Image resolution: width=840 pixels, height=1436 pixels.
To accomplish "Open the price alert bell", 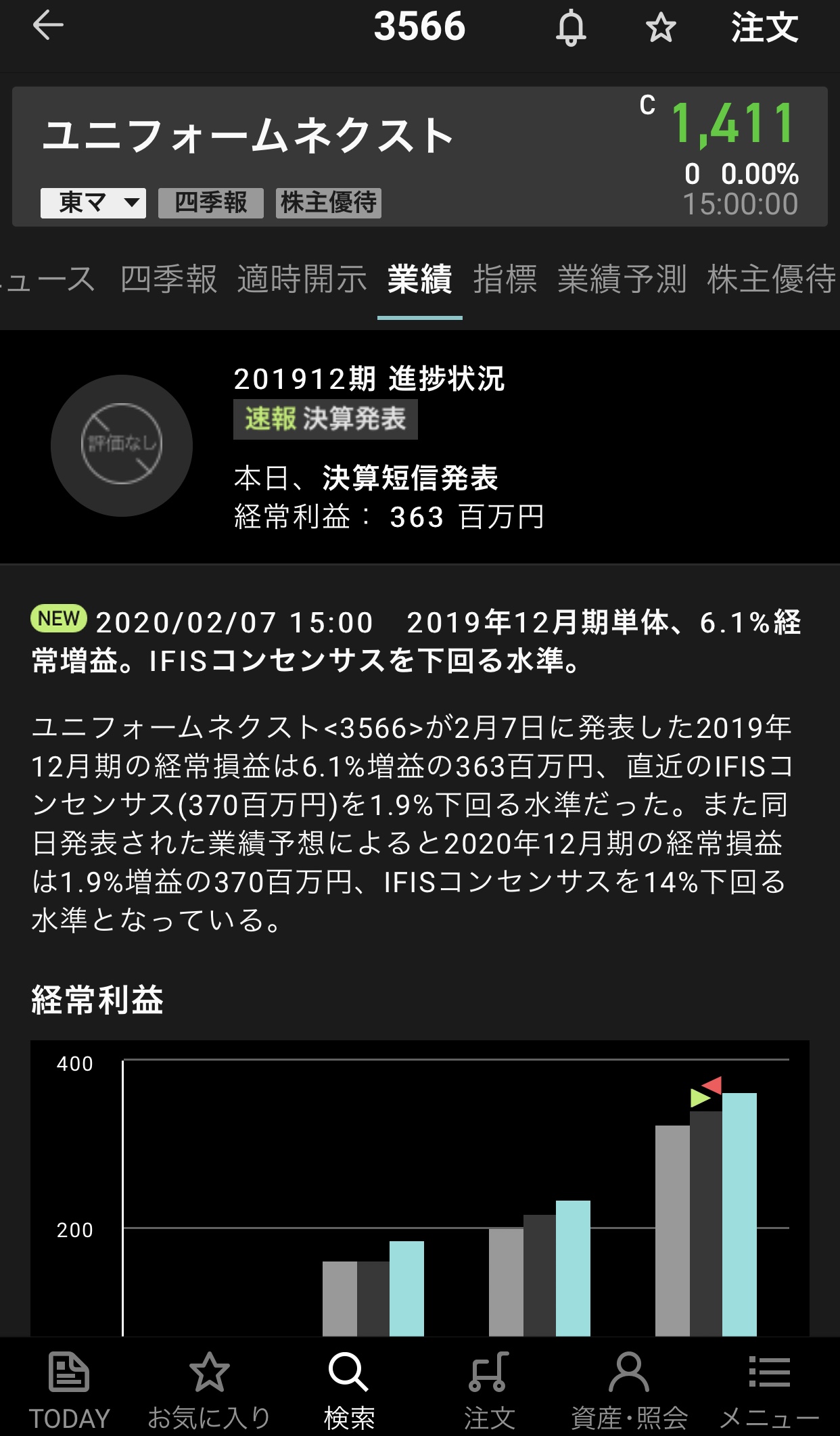I will [x=571, y=28].
